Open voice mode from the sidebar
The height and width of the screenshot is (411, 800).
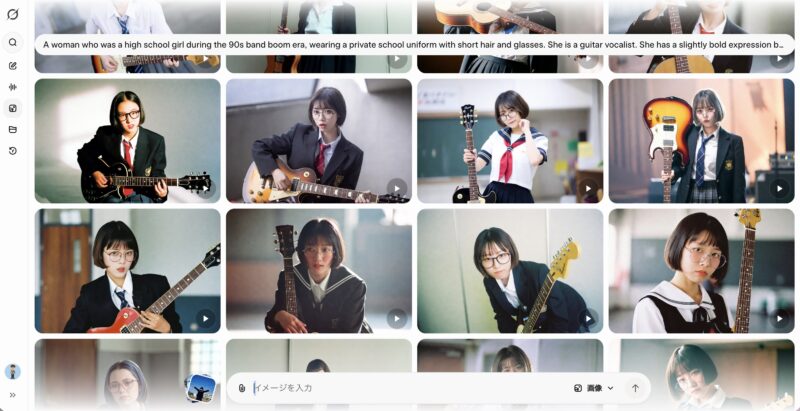click(13, 87)
